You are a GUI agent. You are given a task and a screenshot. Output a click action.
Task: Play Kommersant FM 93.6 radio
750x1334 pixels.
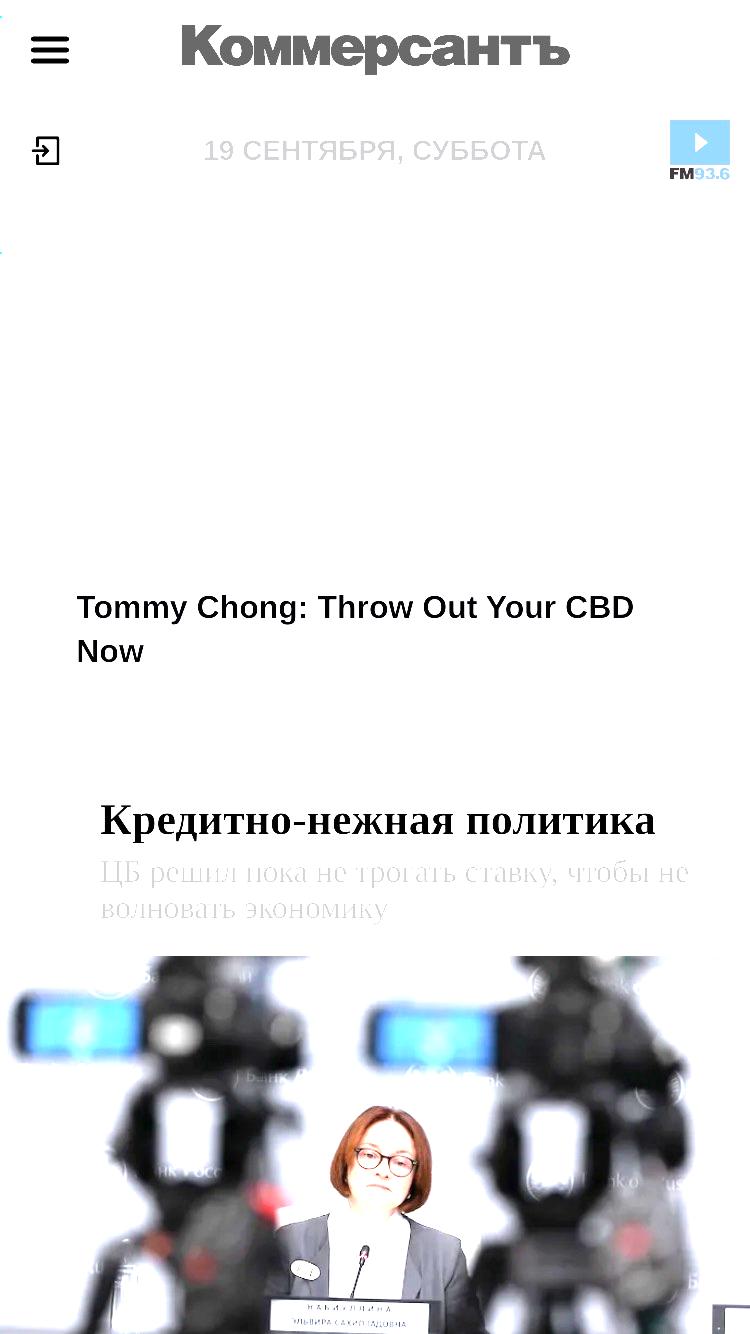pyautogui.click(x=700, y=150)
